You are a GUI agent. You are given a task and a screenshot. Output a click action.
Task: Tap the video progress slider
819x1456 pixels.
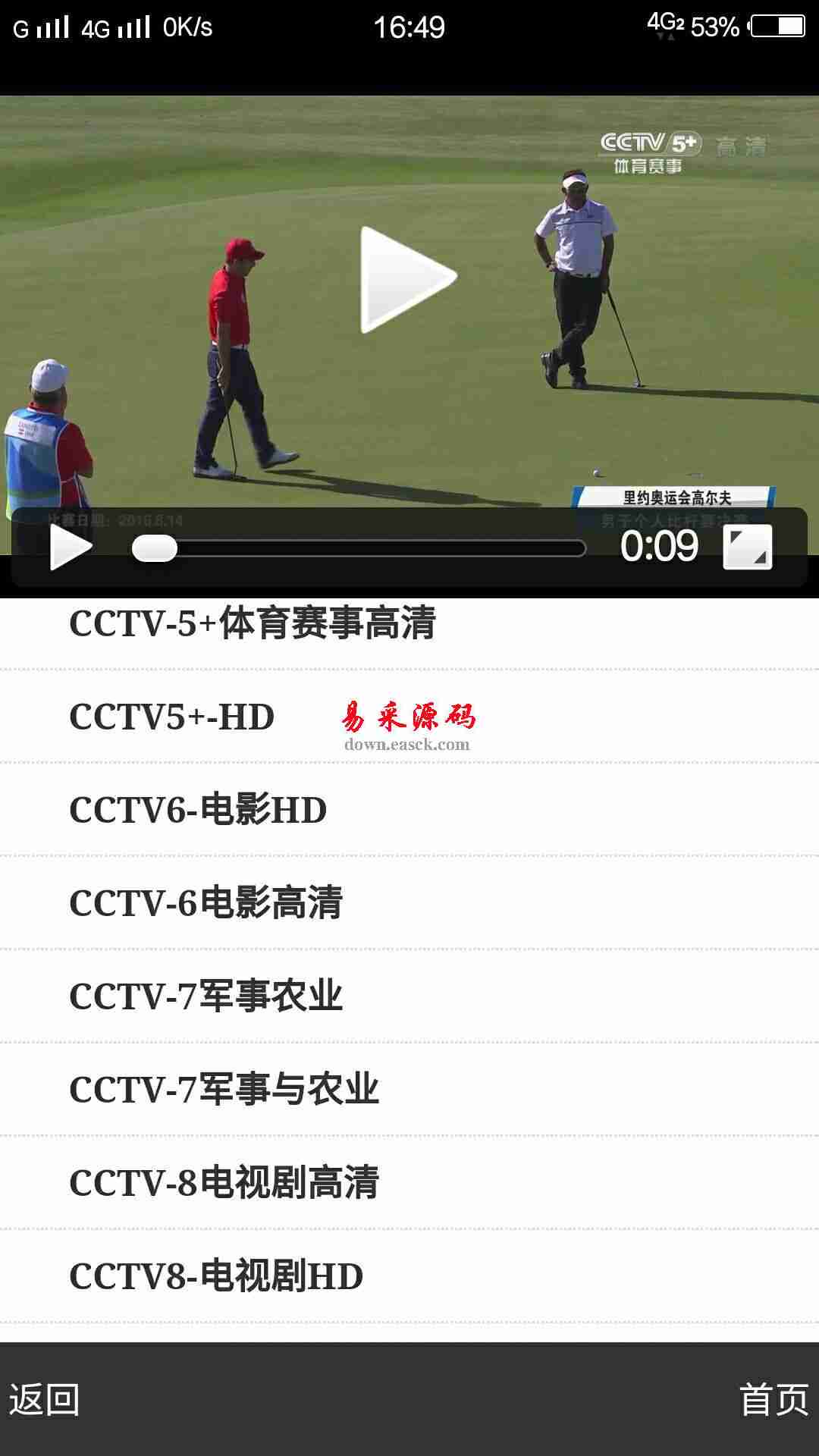[359, 548]
